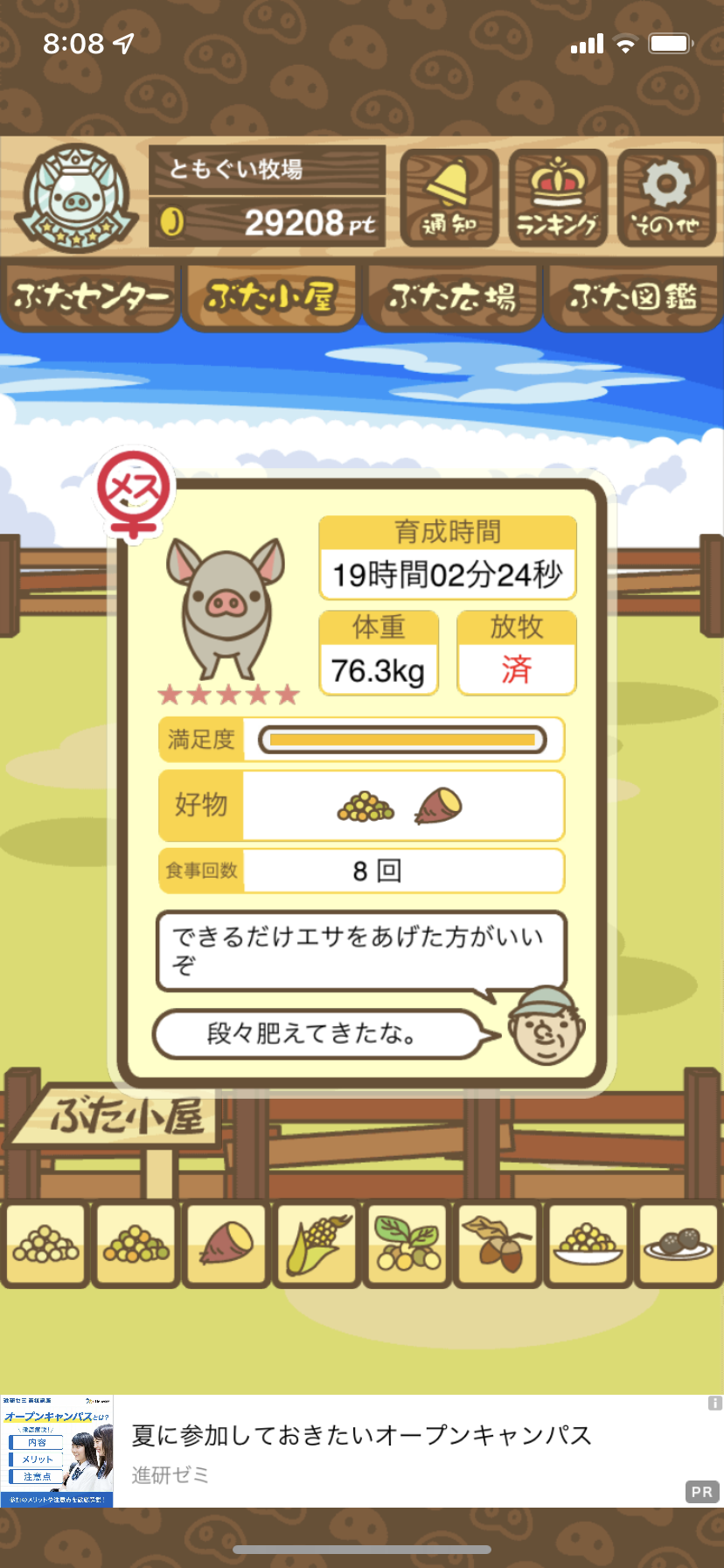This screenshot has height=1568, width=724.
Task: Switch to the ぶた図鑑 tab
Action: coord(633,297)
